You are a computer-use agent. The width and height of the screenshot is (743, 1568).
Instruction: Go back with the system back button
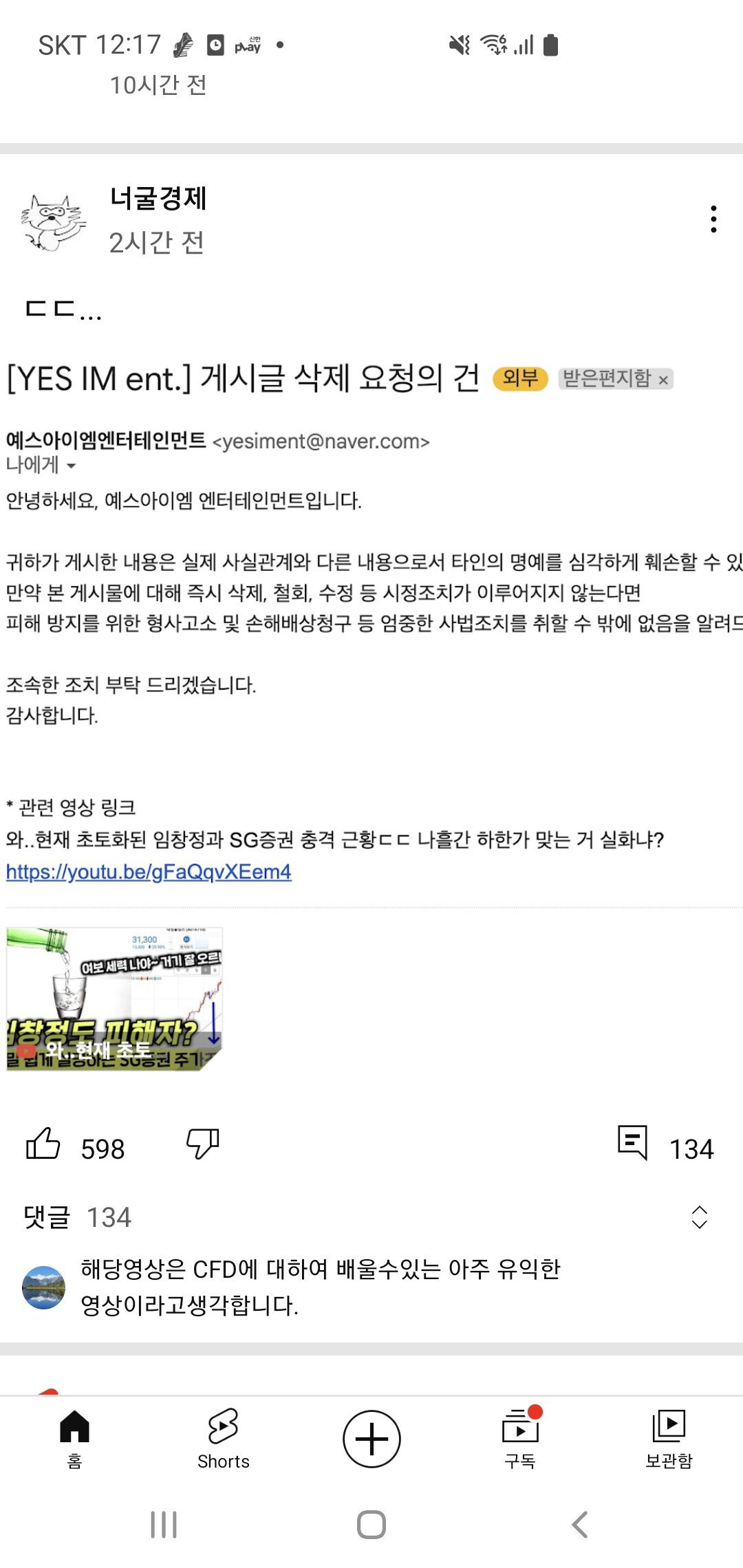(580, 1525)
